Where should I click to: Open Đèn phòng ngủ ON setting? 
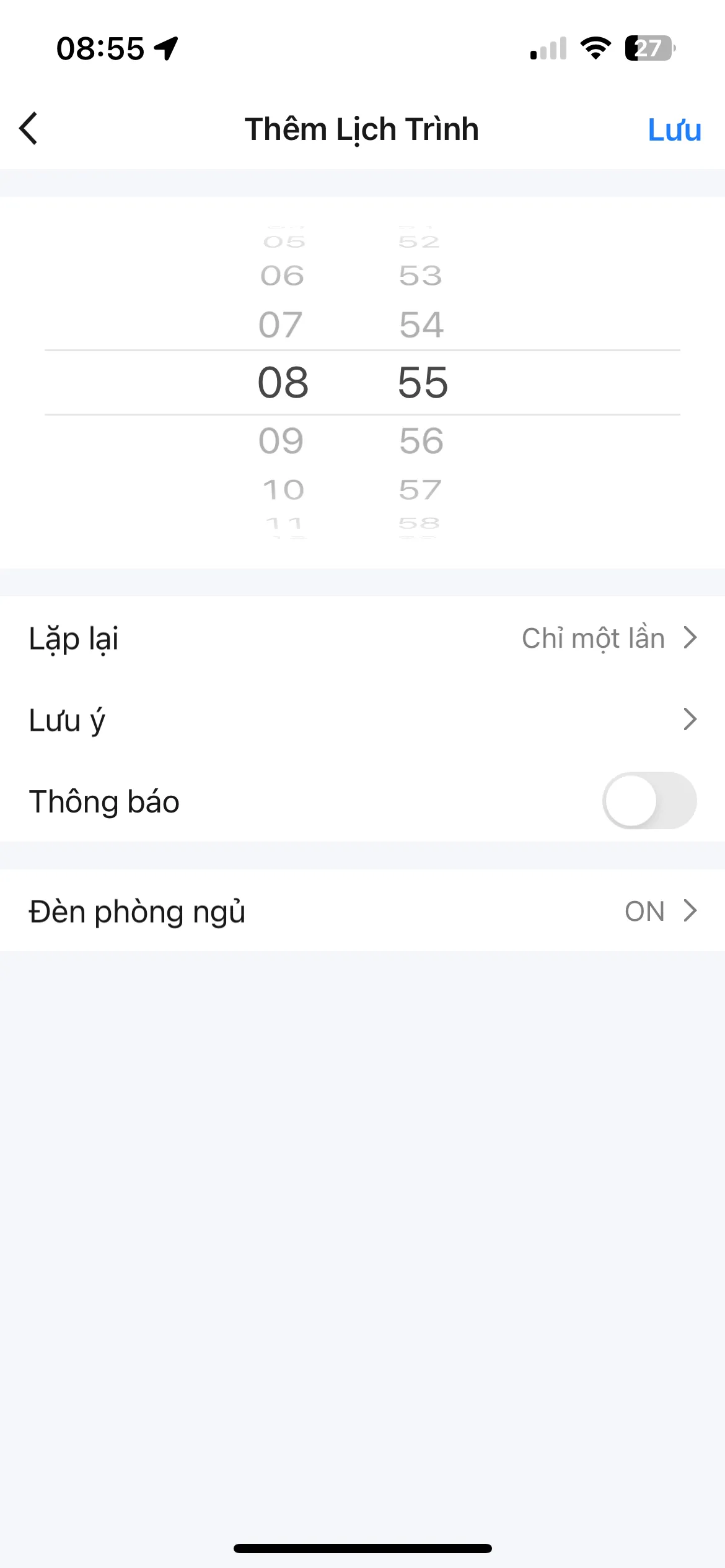[362, 911]
